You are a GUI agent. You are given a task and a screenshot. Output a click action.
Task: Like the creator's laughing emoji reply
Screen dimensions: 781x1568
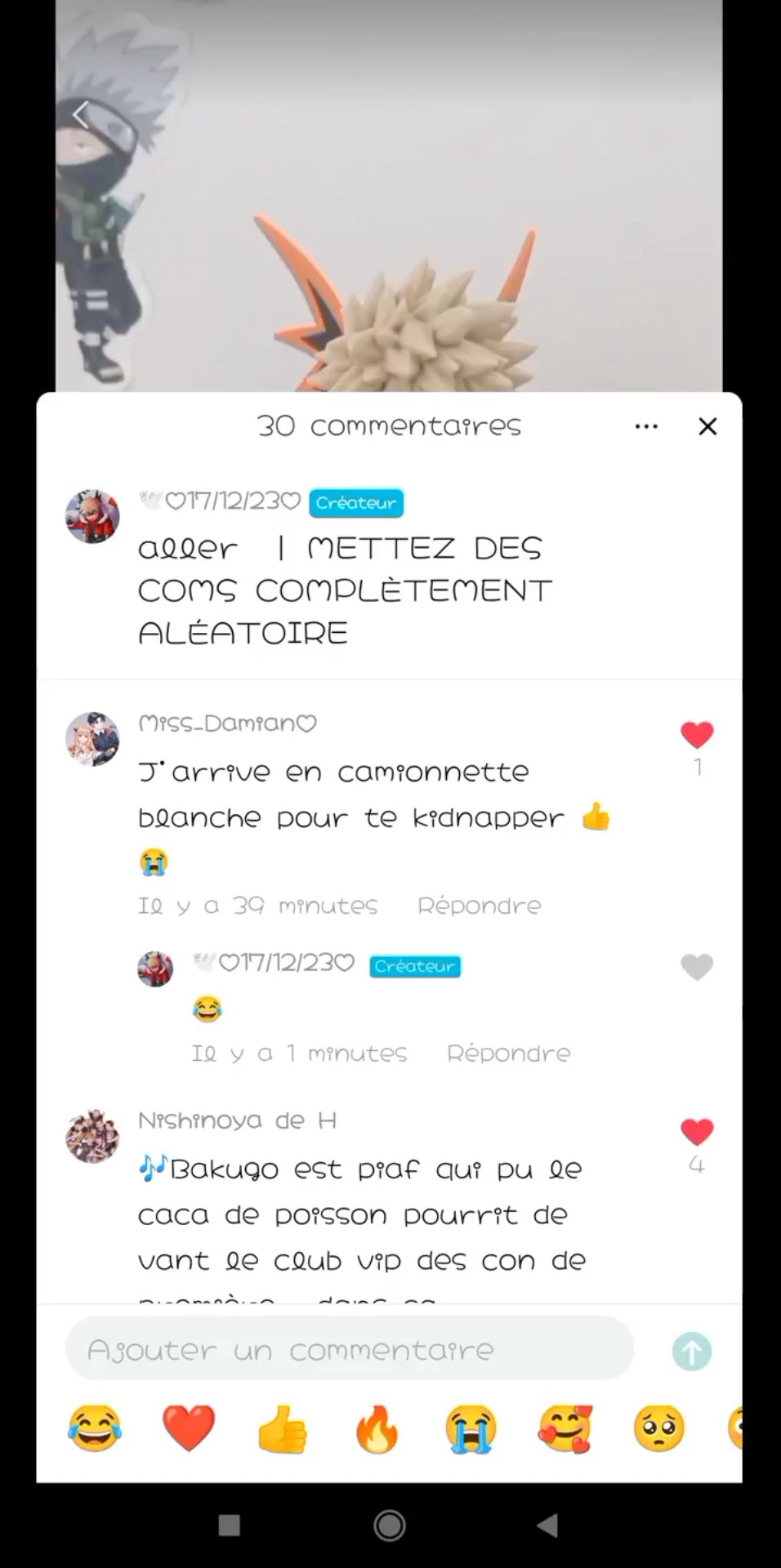[697, 967]
